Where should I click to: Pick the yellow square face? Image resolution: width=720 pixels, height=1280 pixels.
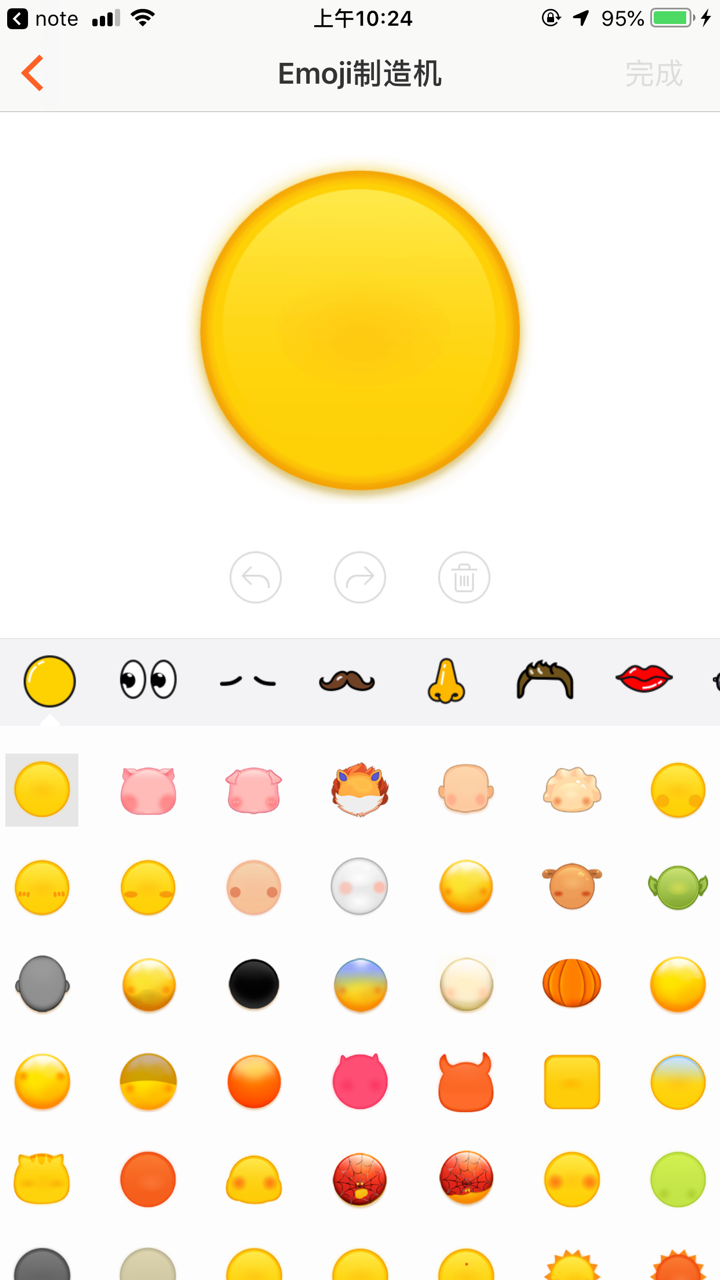click(572, 1081)
